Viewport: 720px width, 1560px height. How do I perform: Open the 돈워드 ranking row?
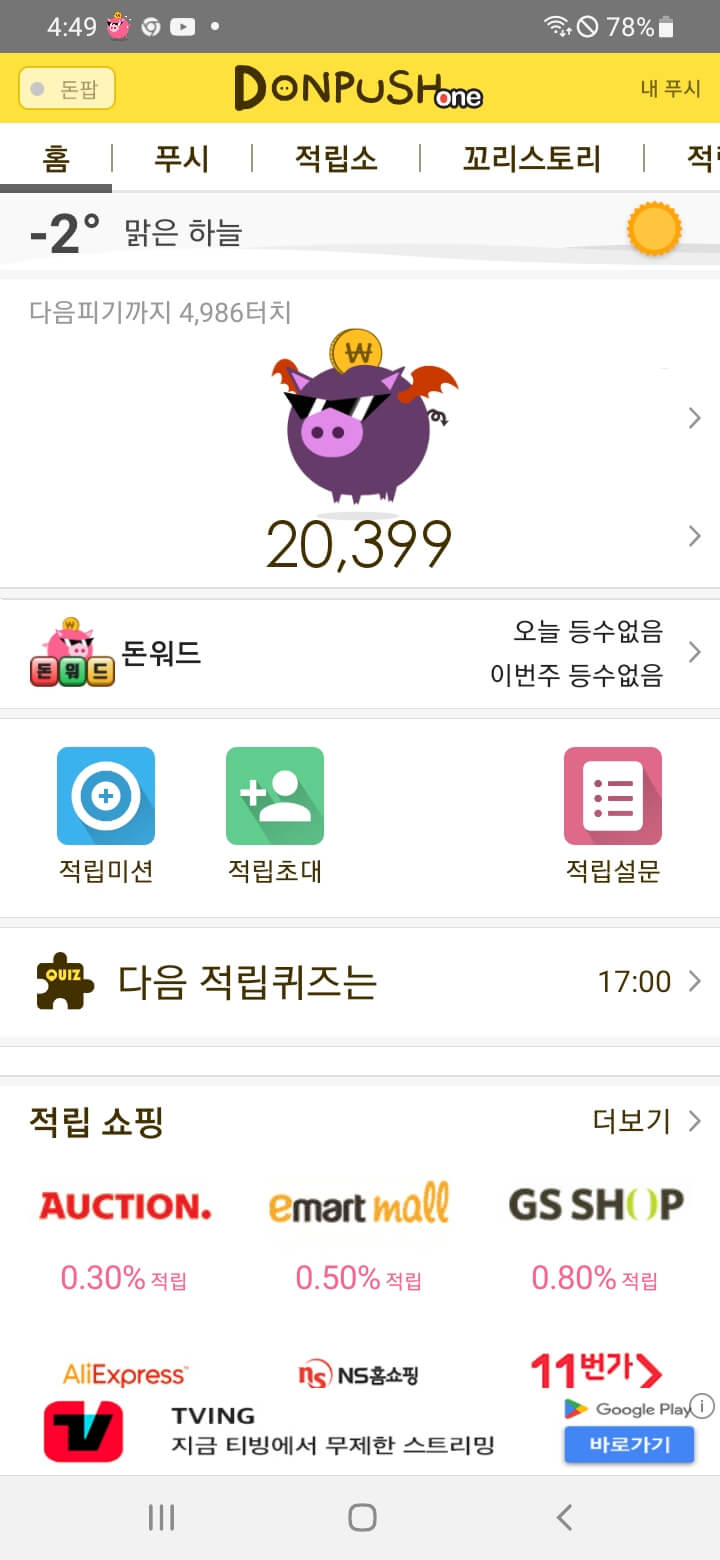[360, 653]
